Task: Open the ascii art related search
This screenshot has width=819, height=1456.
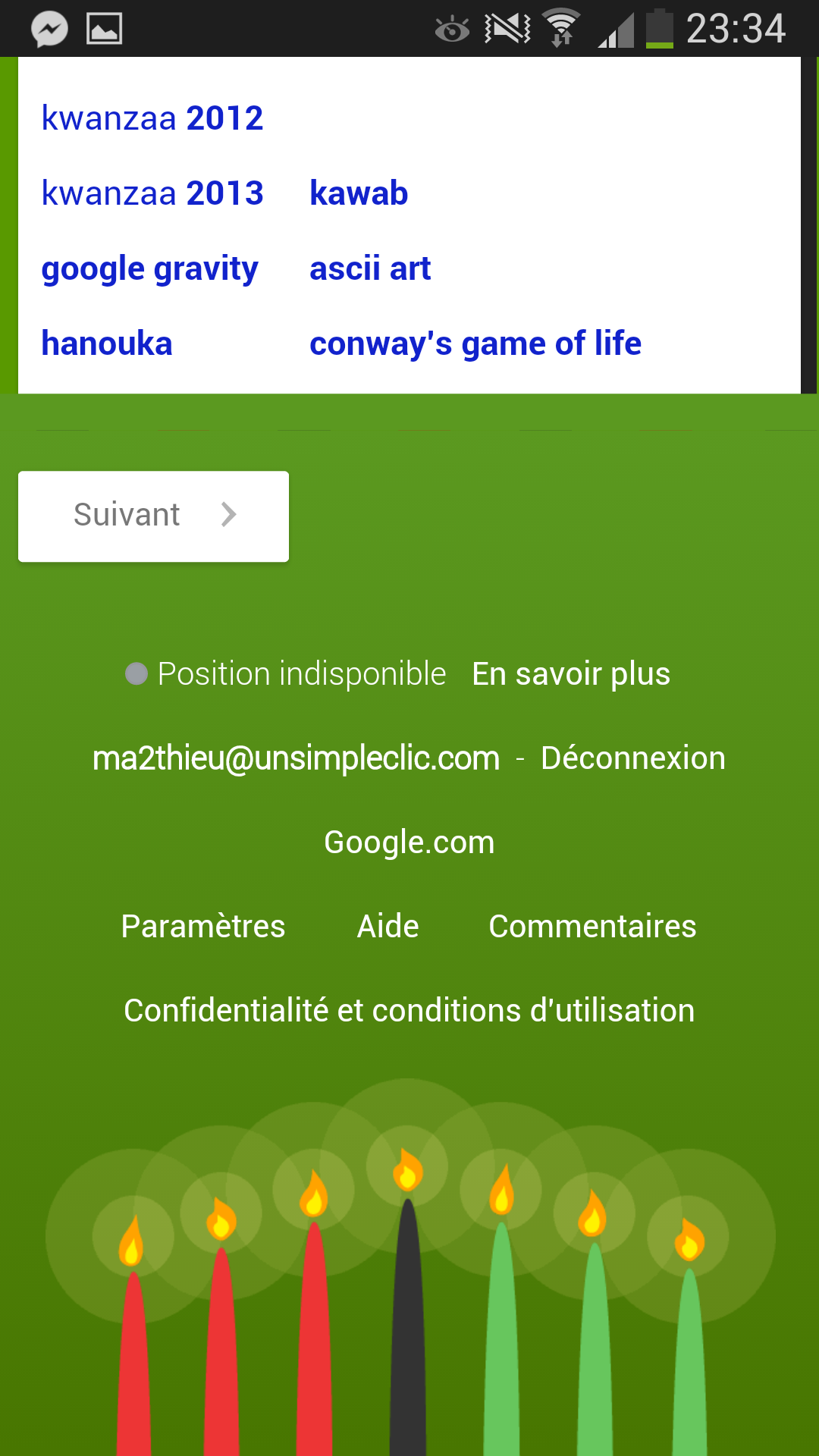Action: coord(370,268)
